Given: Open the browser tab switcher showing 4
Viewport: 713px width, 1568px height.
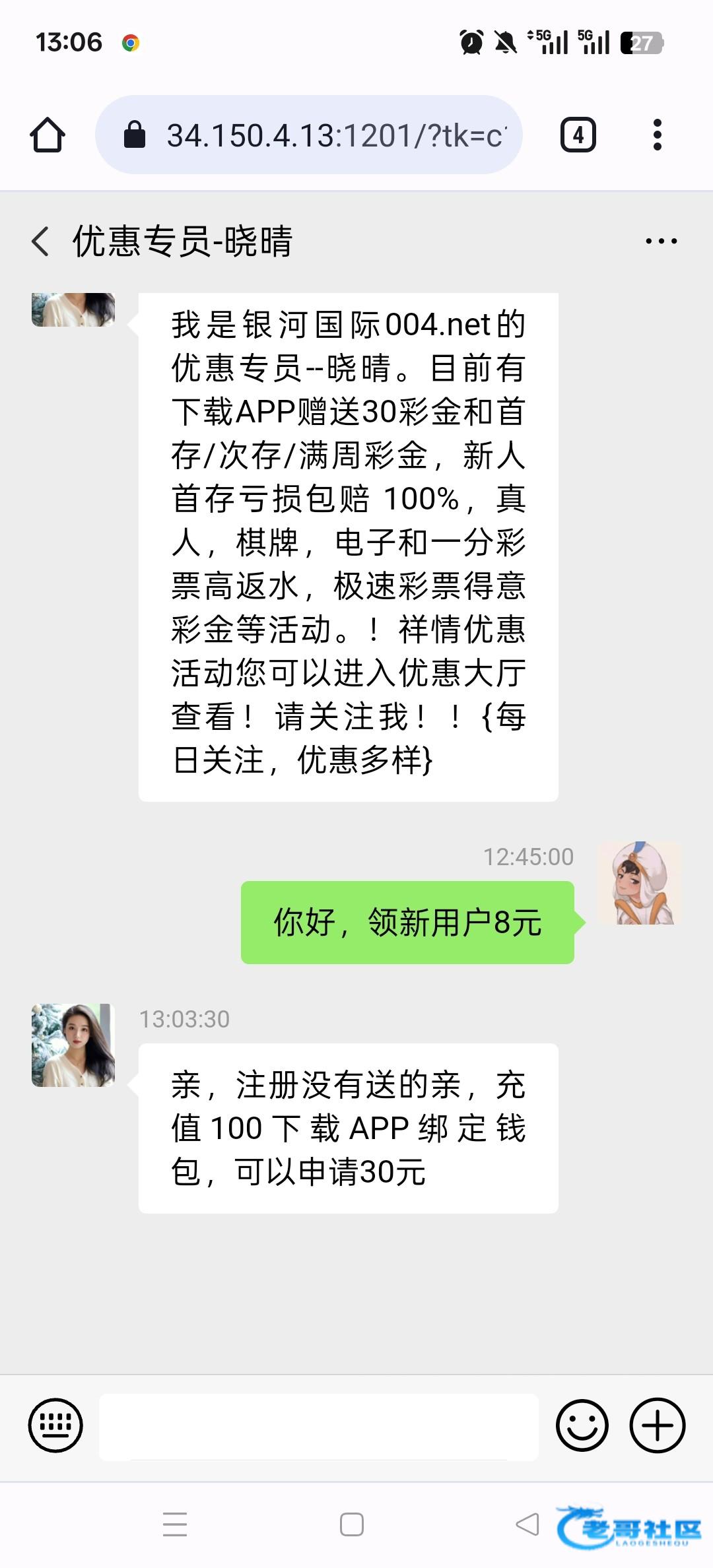Looking at the screenshot, I should click(x=578, y=135).
